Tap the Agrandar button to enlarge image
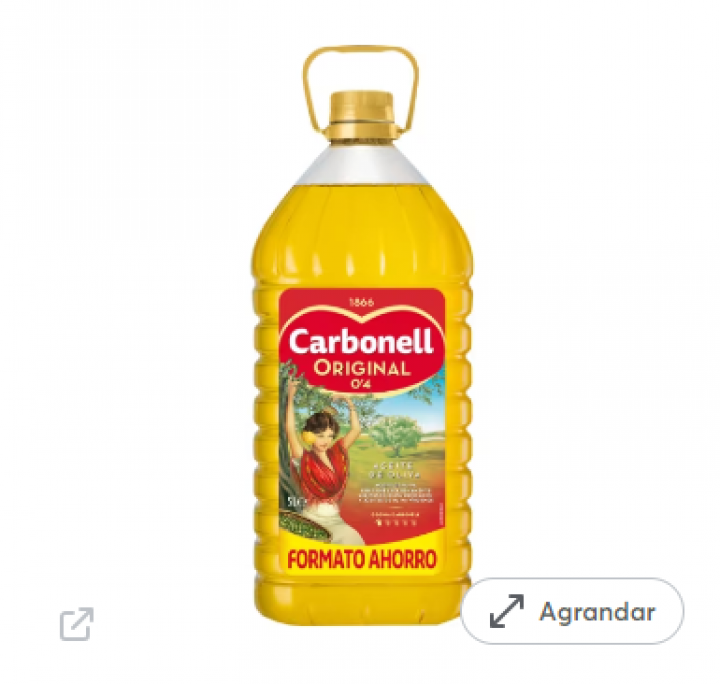This screenshot has width=720, height=684. (x=573, y=611)
